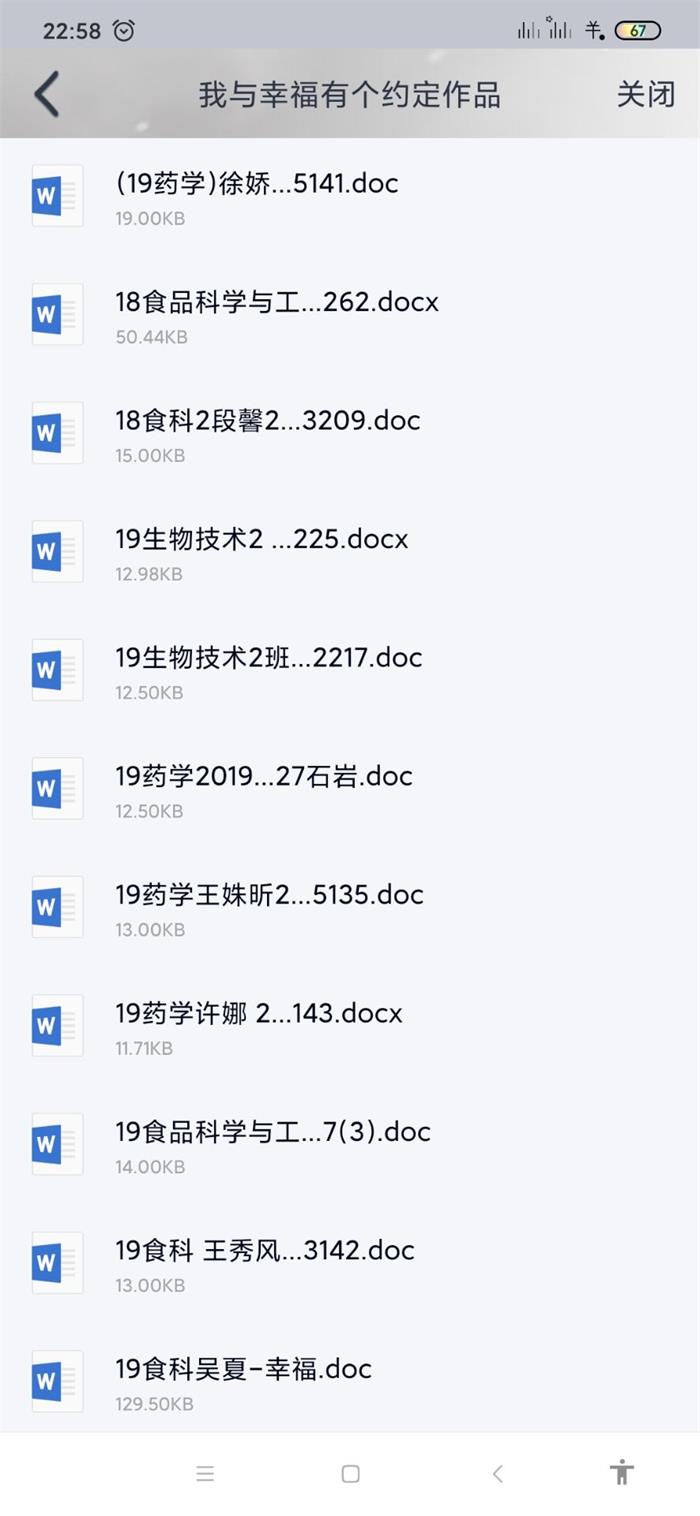Image resolution: width=700 pixels, height=1516 pixels.
Task: Tap the system home button
Action: [x=350, y=1473]
